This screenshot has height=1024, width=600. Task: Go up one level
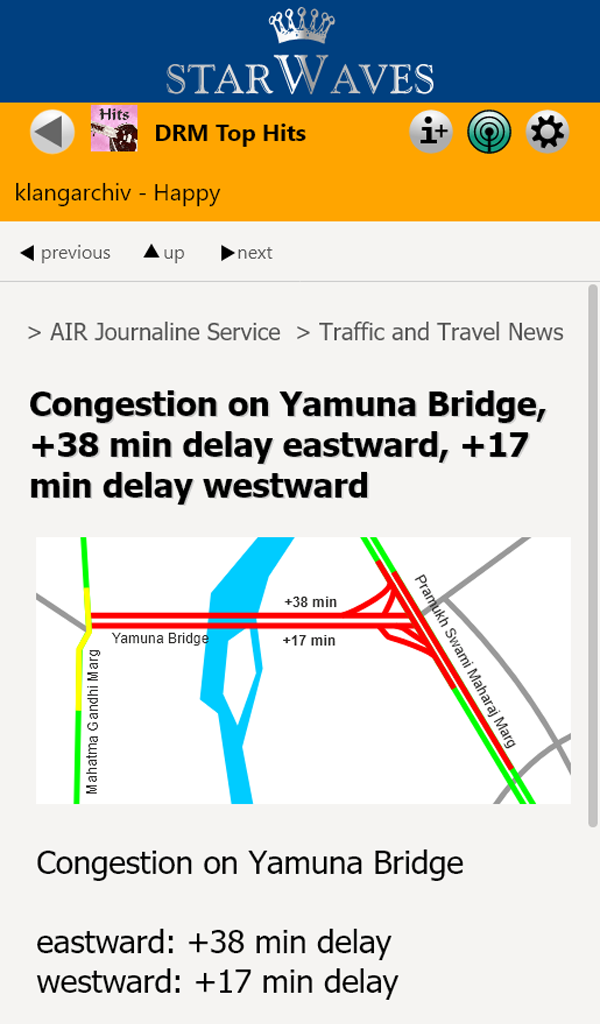point(164,253)
